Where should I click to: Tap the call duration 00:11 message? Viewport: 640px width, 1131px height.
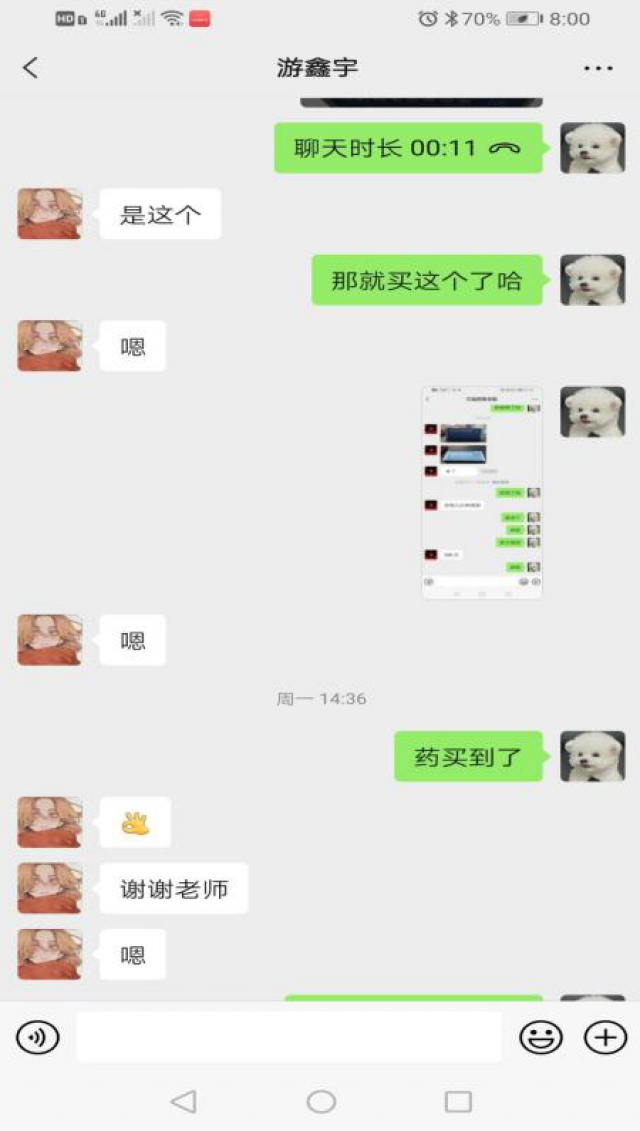[408, 148]
